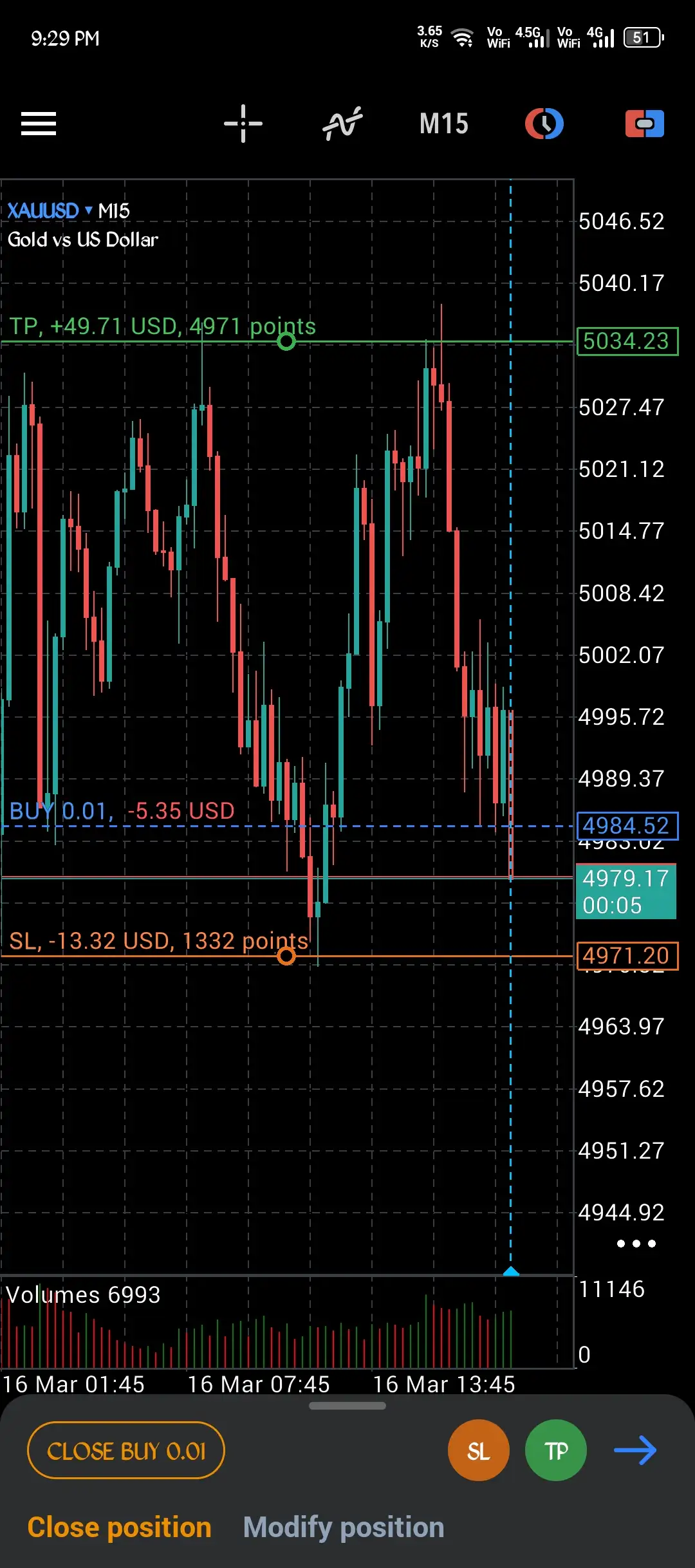Image resolution: width=695 pixels, height=1568 pixels.
Task: Tap the TP line handle circle
Action: pos(286,341)
